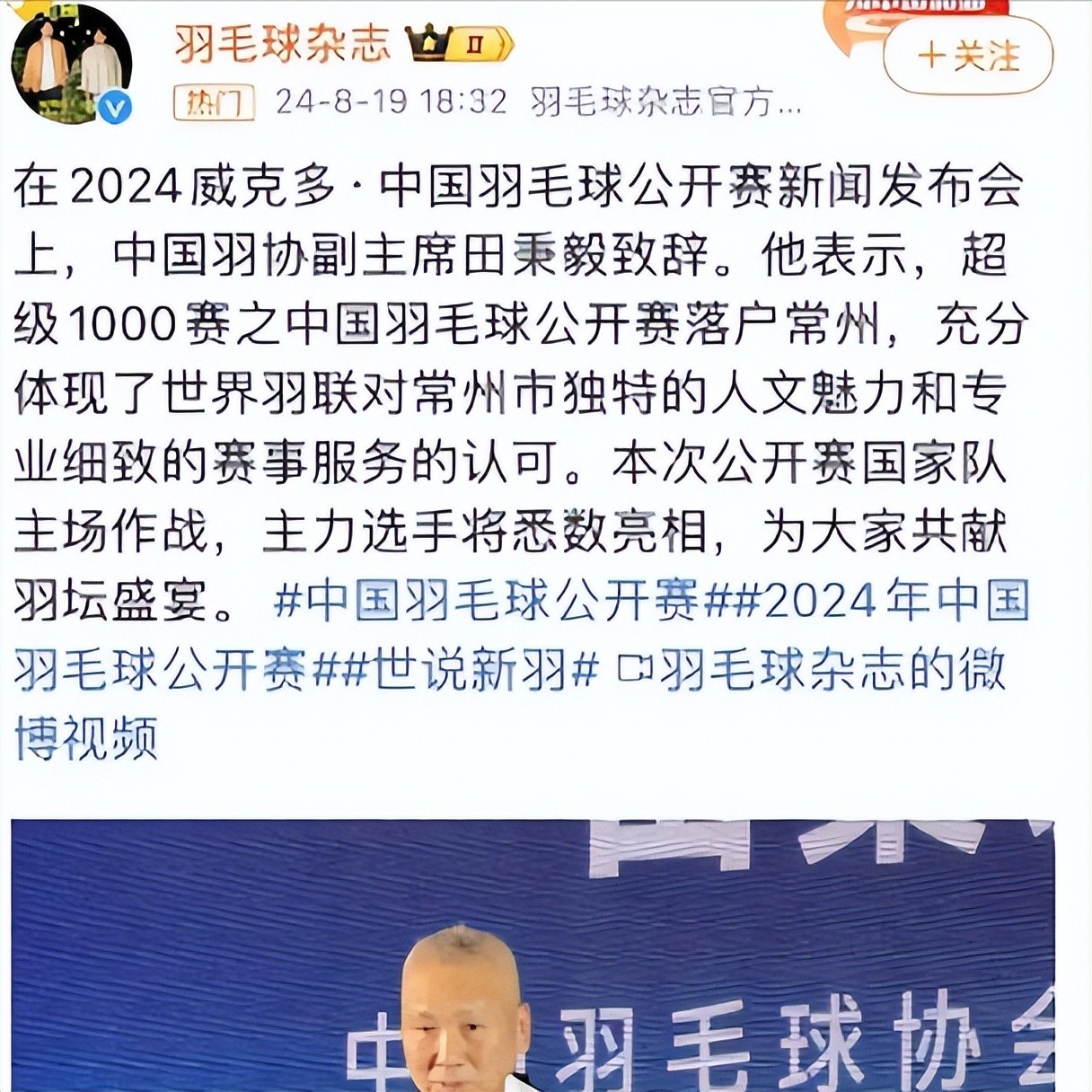Open the 羽毛球杂志 username

[x=282, y=42]
